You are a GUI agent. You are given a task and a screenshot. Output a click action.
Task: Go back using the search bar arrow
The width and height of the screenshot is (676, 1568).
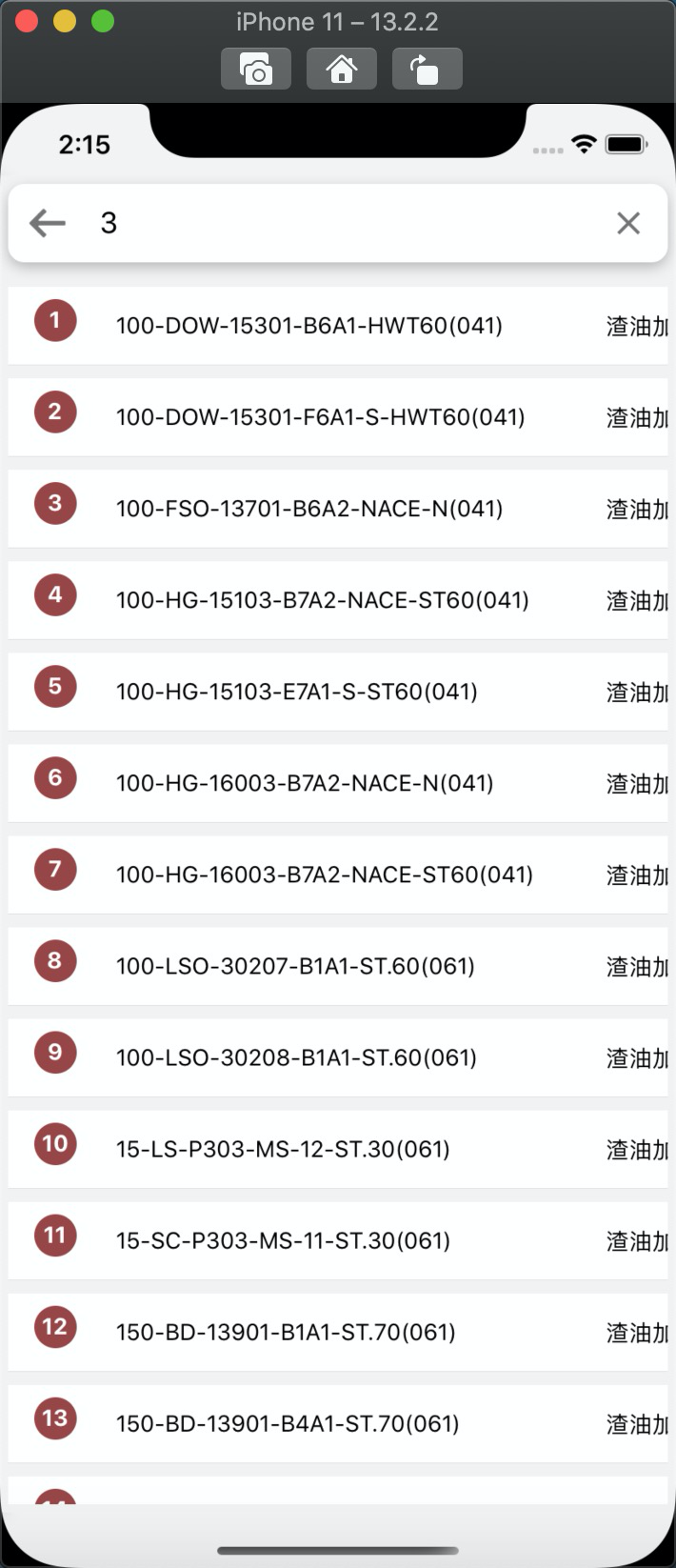point(48,223)
